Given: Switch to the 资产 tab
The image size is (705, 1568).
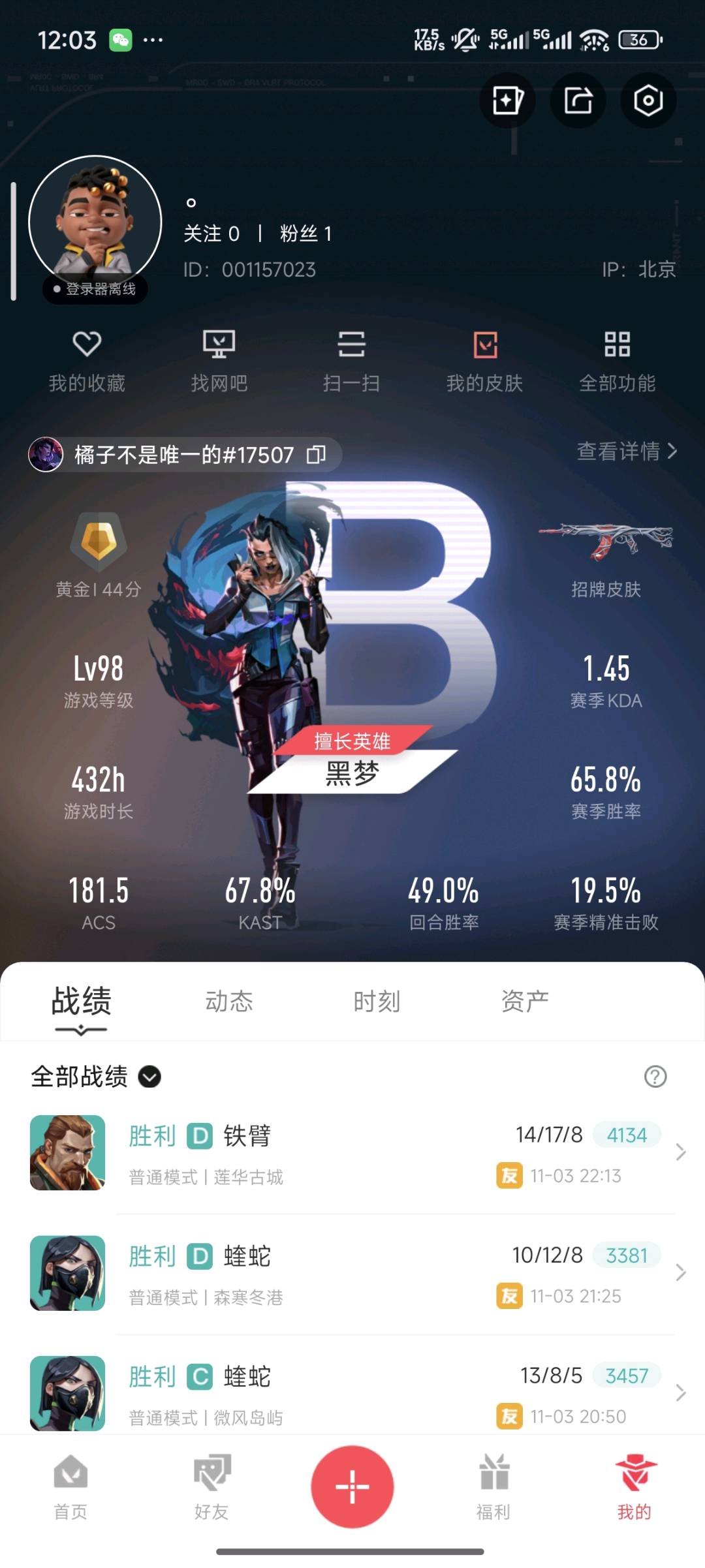Looking at the screenshot, I should click(x=525, y=1001).
